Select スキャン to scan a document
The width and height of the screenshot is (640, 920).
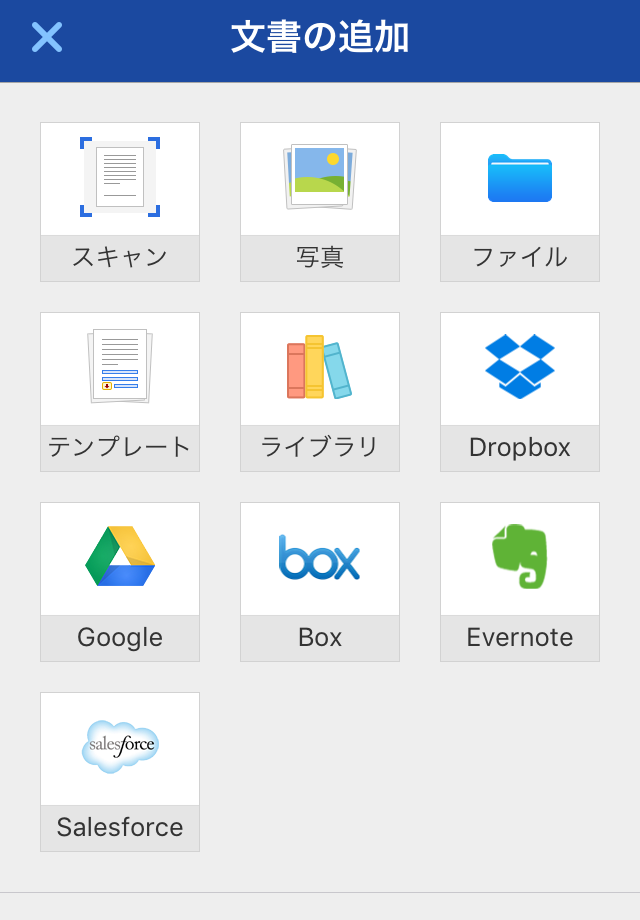[x=120, y=201]
